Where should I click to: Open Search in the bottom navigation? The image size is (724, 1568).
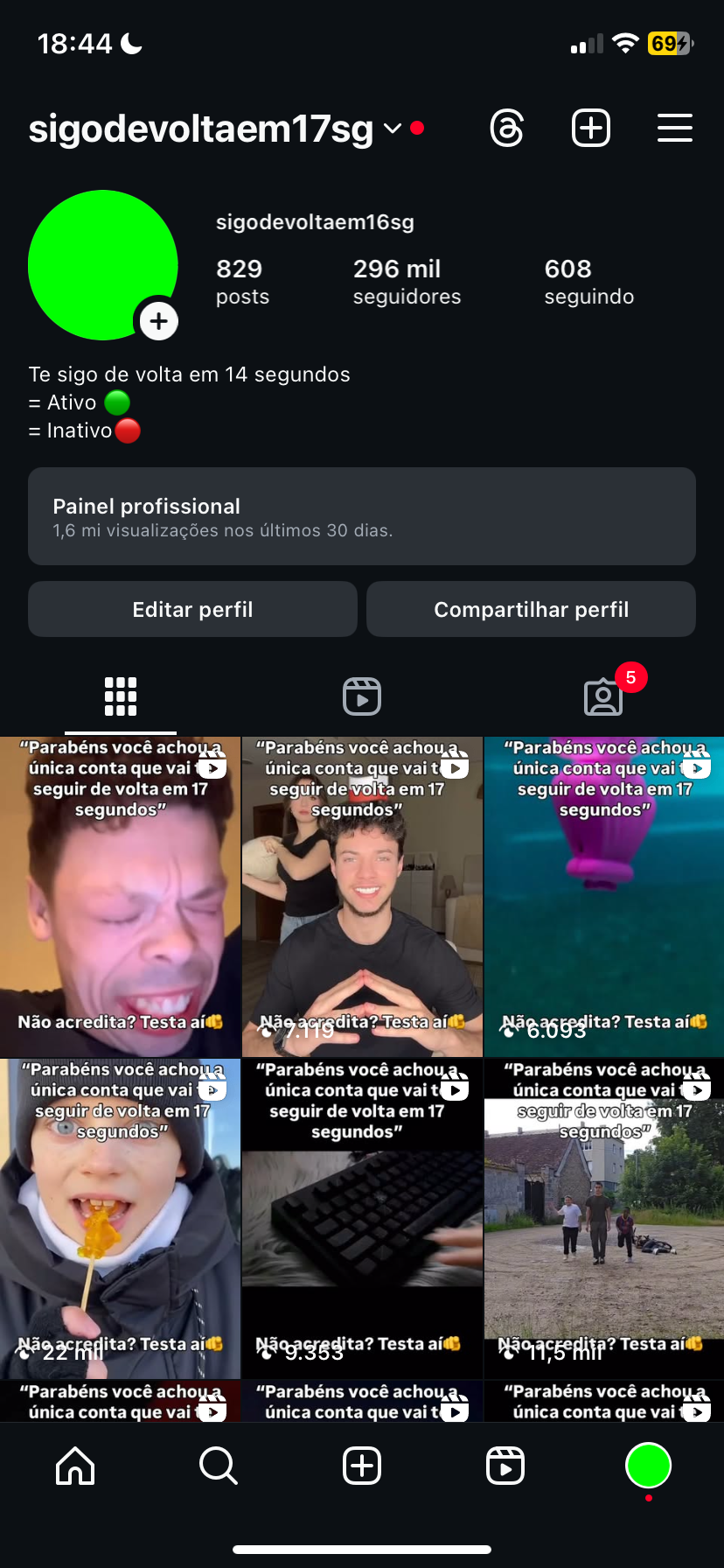point(218,1466)
